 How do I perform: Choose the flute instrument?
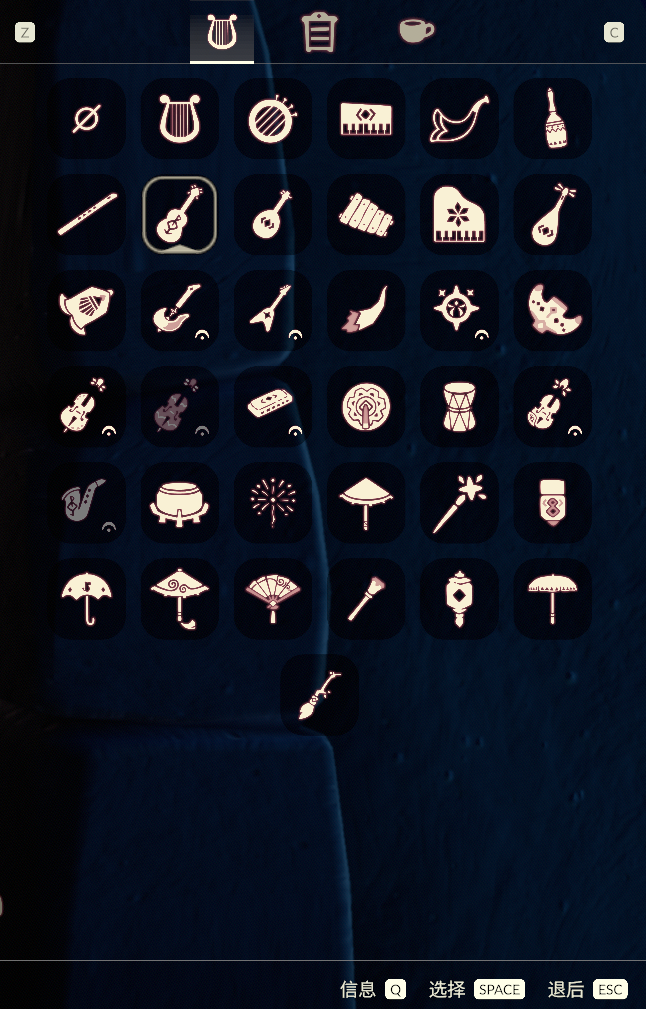coord(87,214)
